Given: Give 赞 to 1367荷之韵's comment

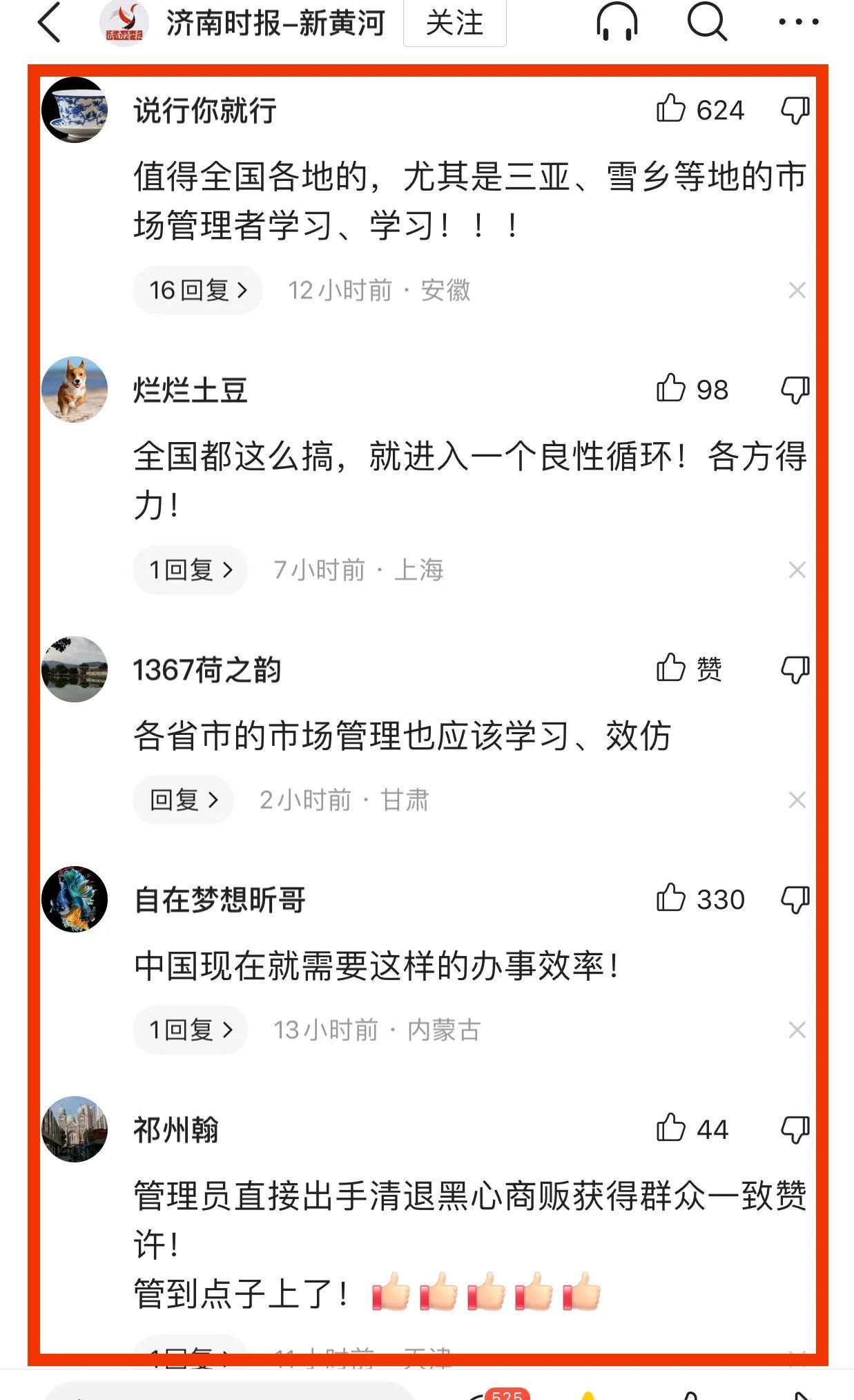Looking at the screenshot, I should click(x=671, y=669).
